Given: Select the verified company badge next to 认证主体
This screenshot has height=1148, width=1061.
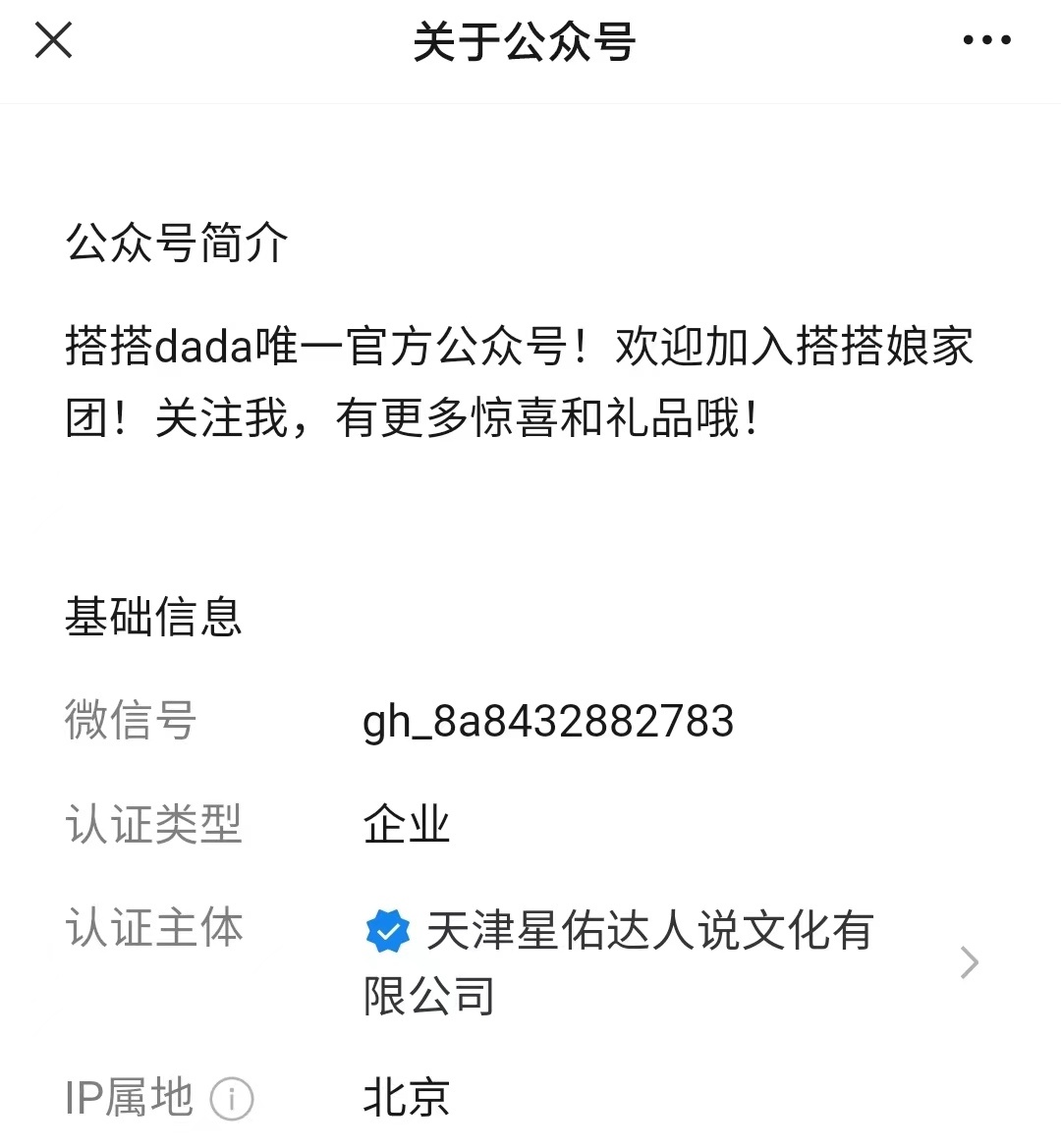Looking at the screenshot, I should pos(388,931).
